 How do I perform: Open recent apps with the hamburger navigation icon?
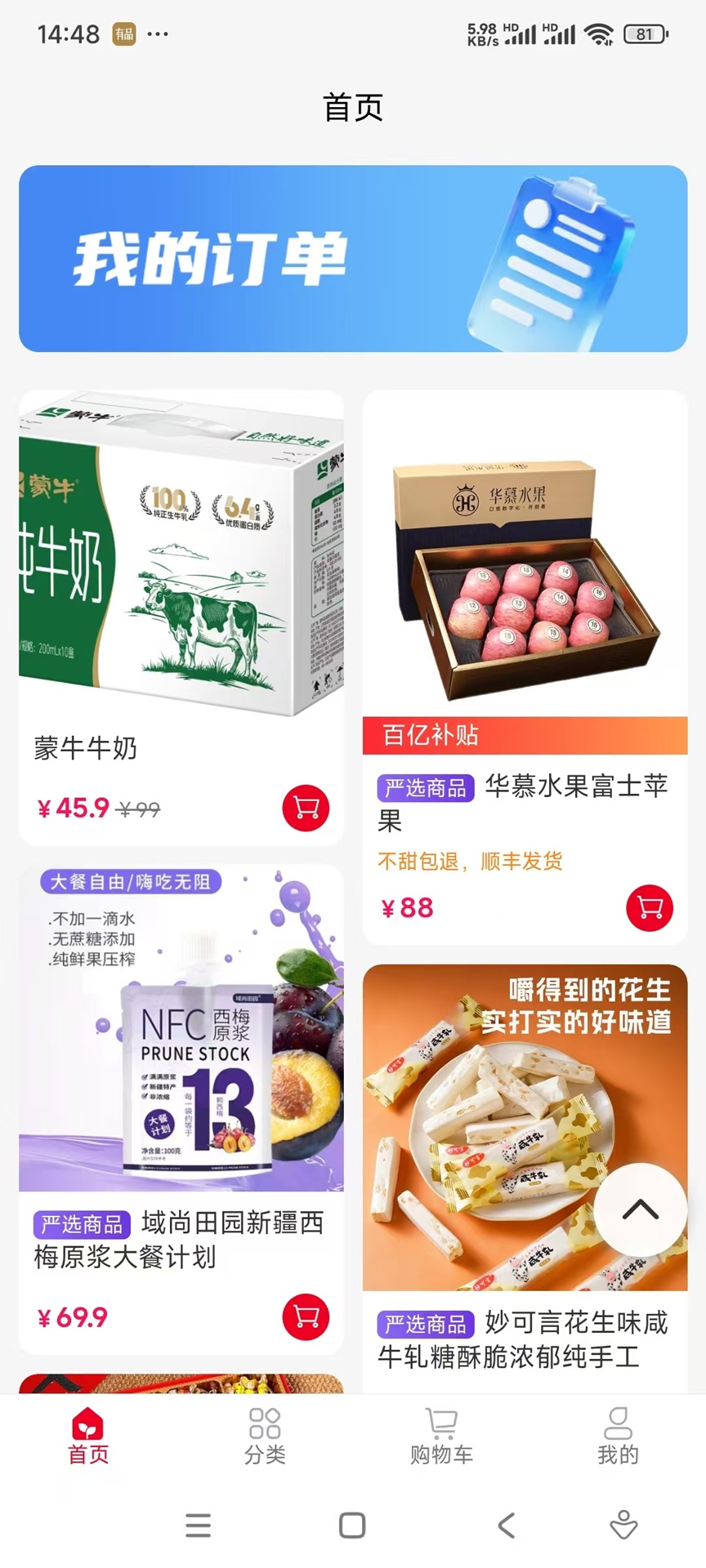pyautogui.click(x=199, y=1526)
